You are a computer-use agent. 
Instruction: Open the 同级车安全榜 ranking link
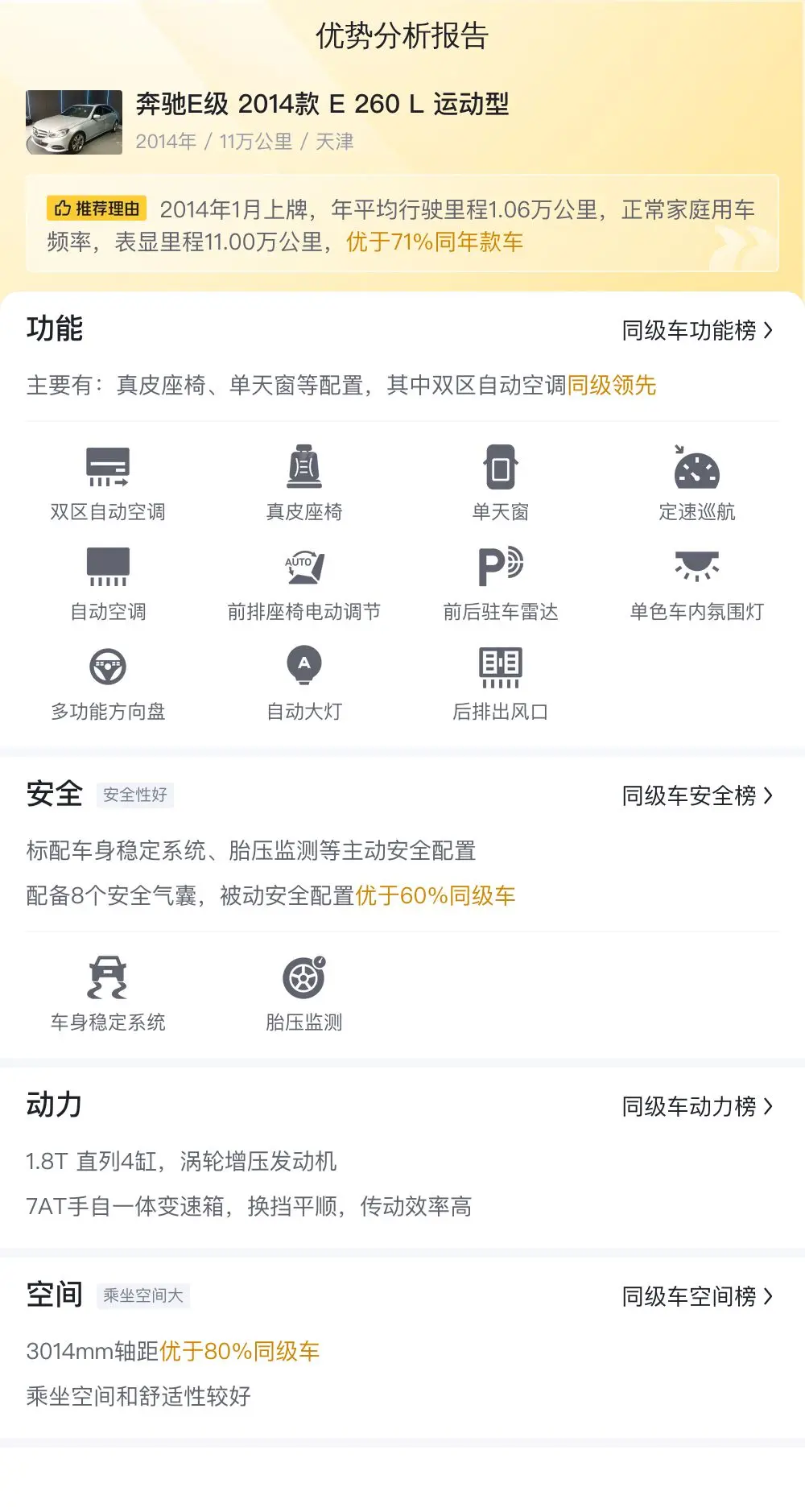697,796
